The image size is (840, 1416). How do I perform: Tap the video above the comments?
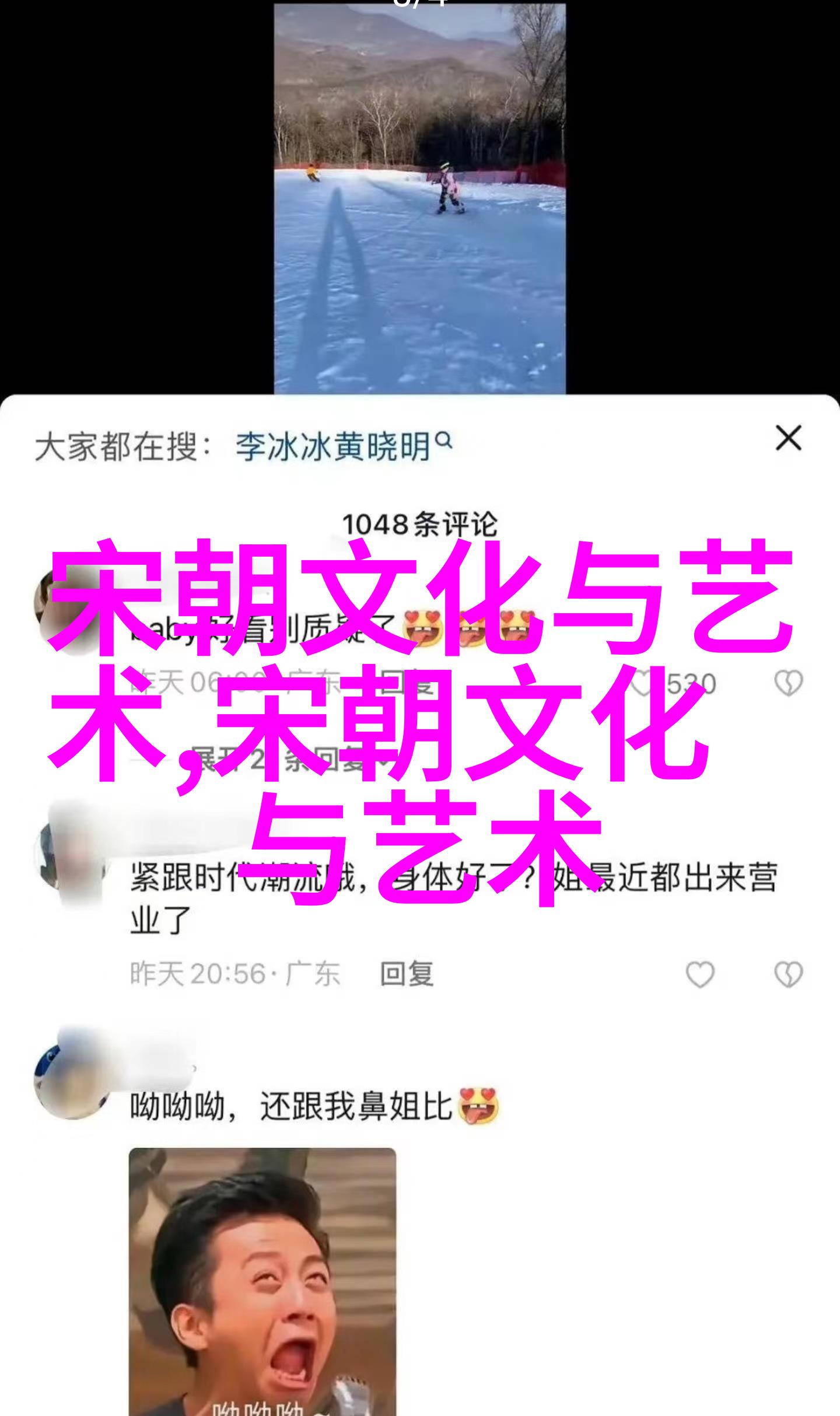419,198
